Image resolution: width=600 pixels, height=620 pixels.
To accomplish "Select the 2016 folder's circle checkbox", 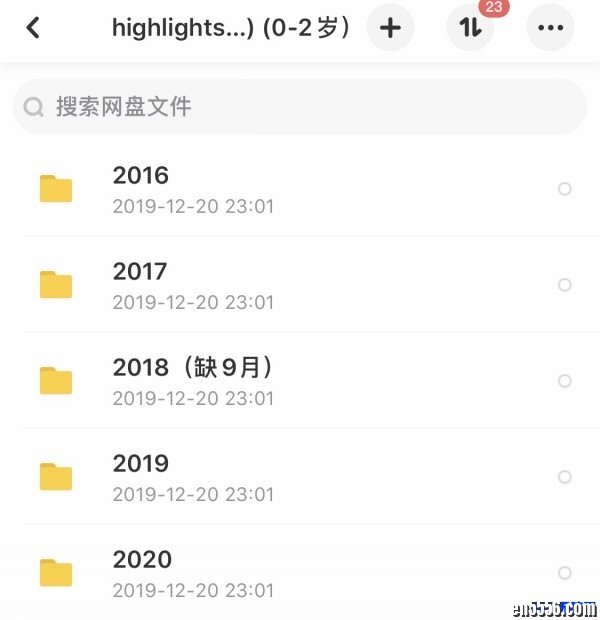I will (x=565, y=189).
